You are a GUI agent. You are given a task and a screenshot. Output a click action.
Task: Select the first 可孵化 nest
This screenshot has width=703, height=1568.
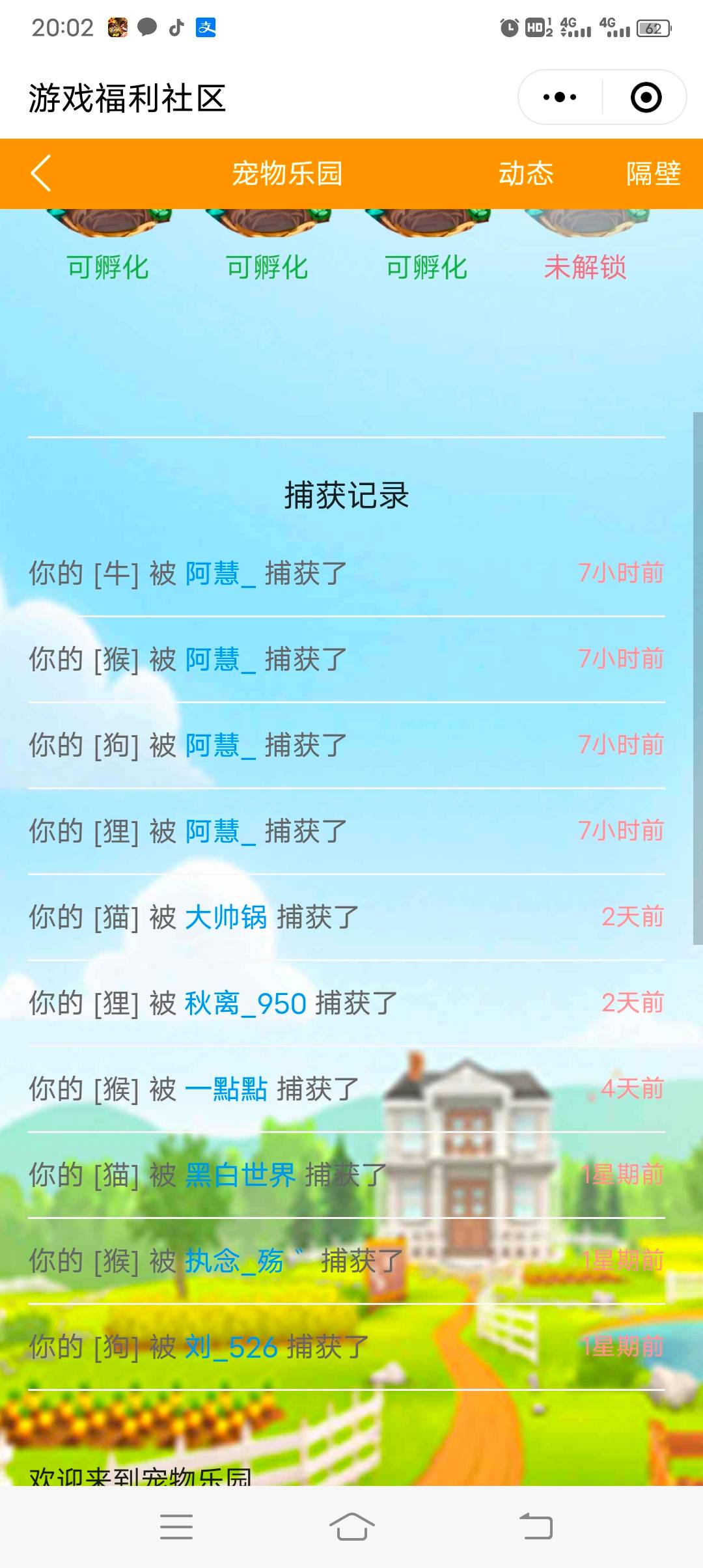click(108, 247)
